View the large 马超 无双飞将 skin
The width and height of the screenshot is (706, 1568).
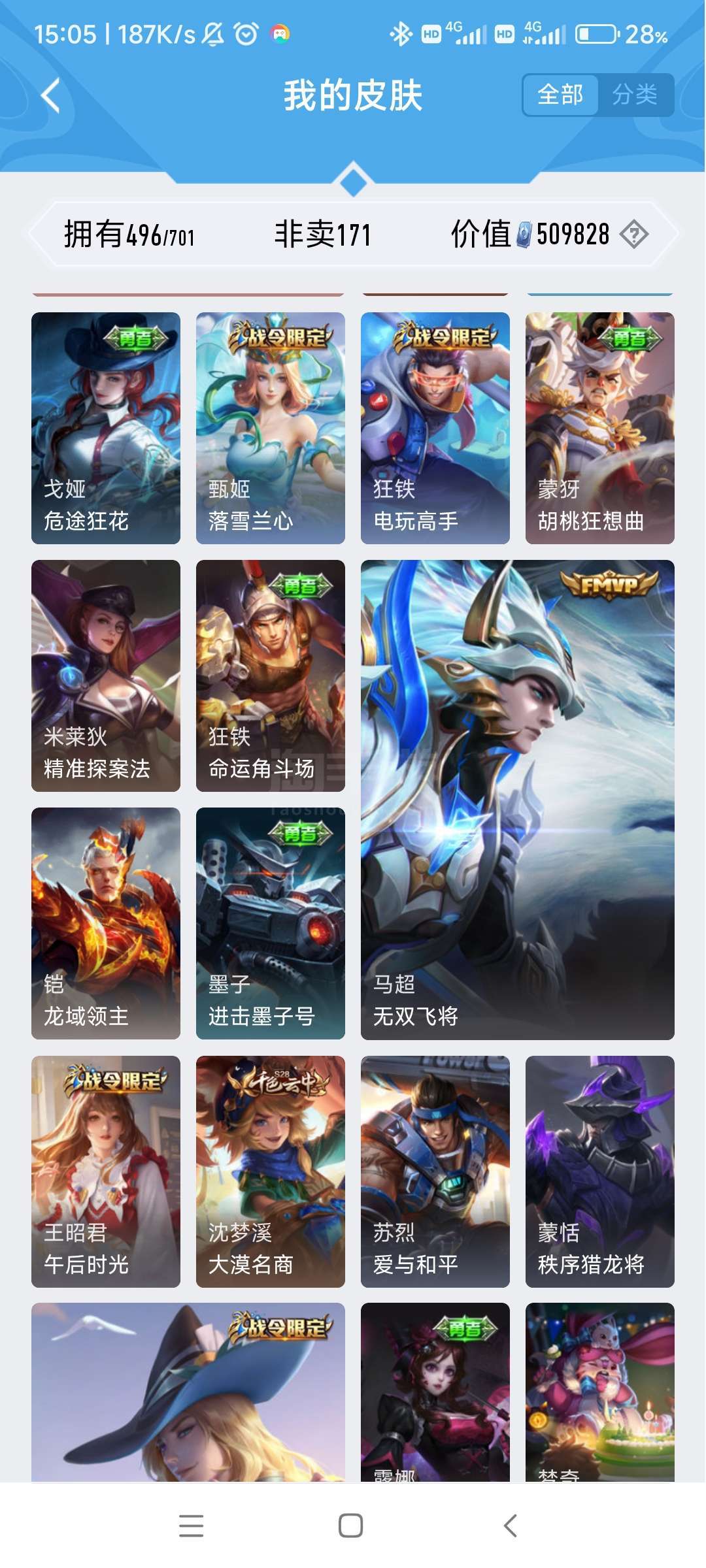tap(518, 800)
